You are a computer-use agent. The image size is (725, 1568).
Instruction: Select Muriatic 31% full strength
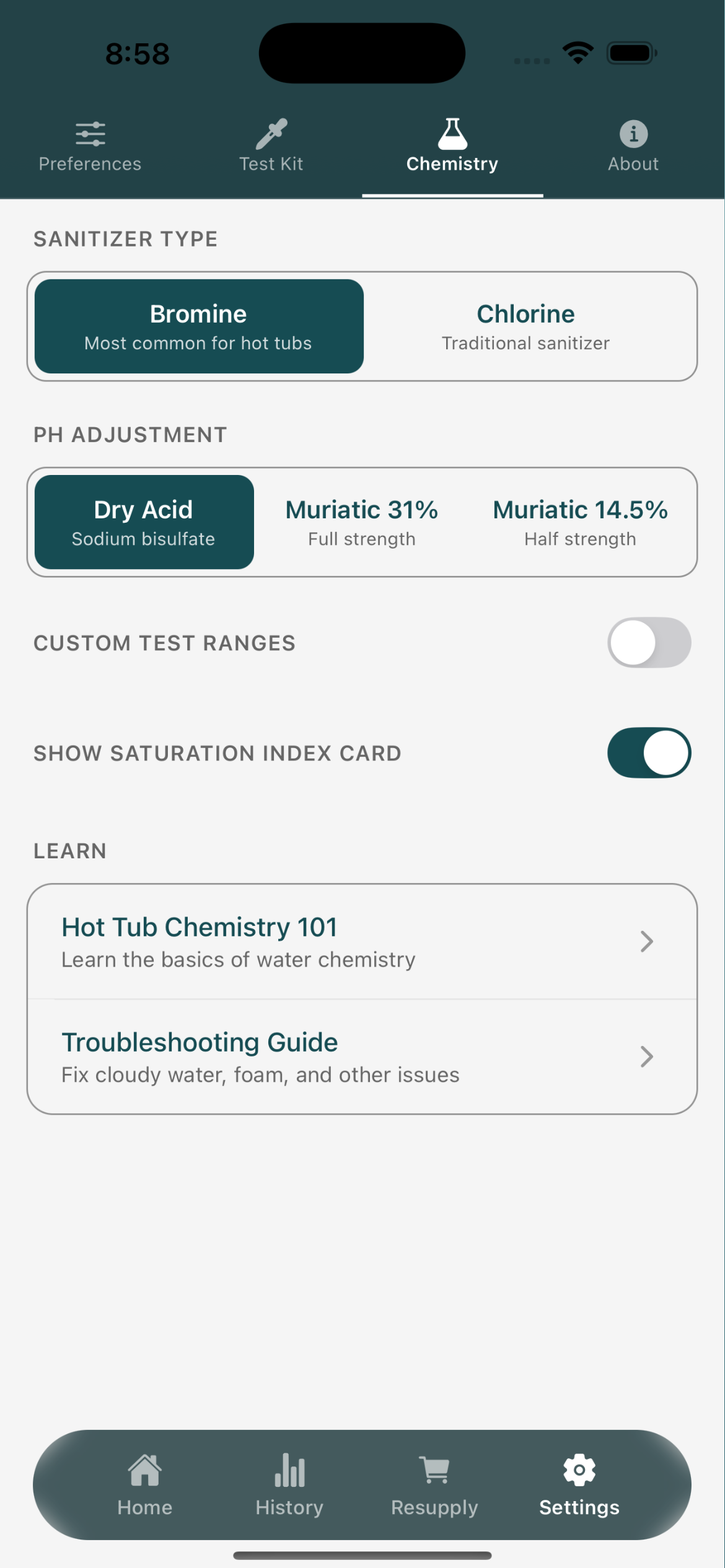361,521
